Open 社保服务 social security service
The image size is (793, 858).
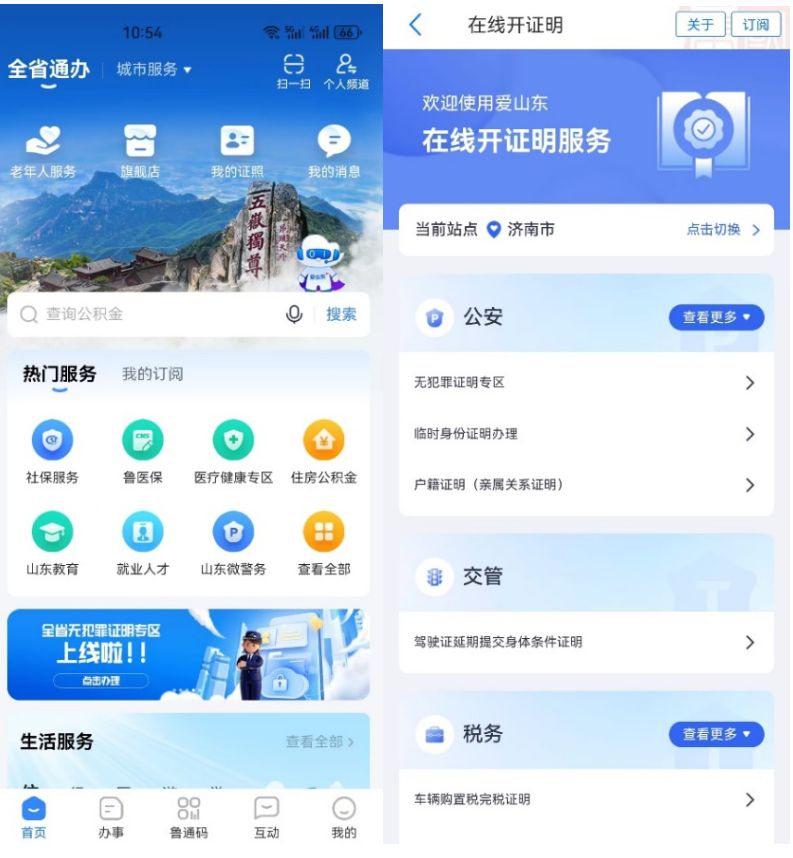[52, 451]
